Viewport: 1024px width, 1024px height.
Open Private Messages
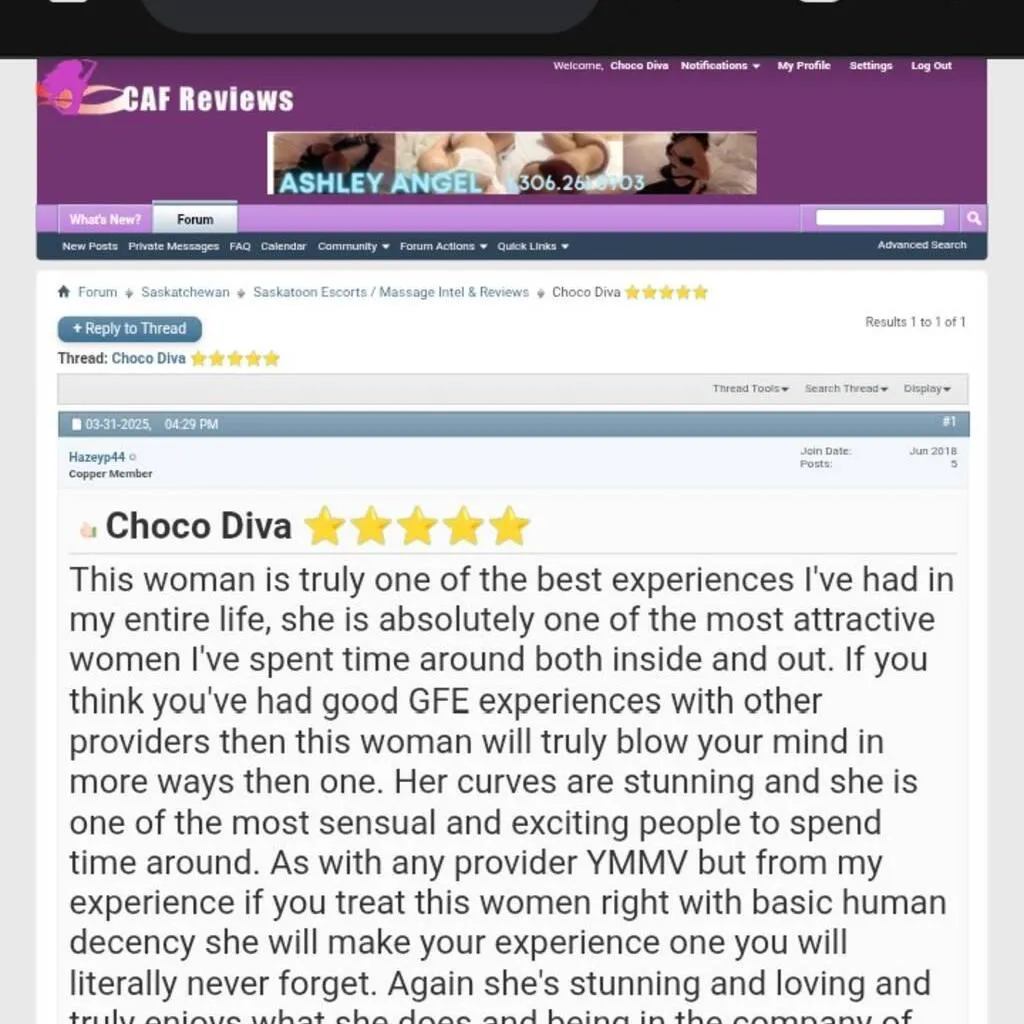pos(173,246)
